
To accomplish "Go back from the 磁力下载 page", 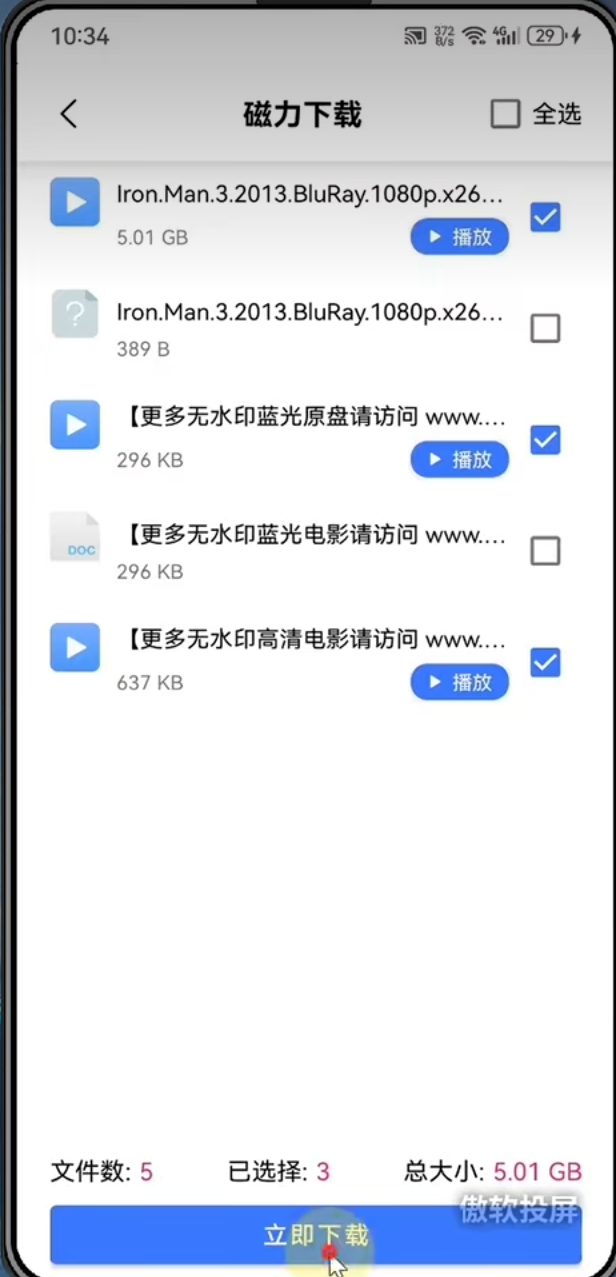I will click(68, 115).
